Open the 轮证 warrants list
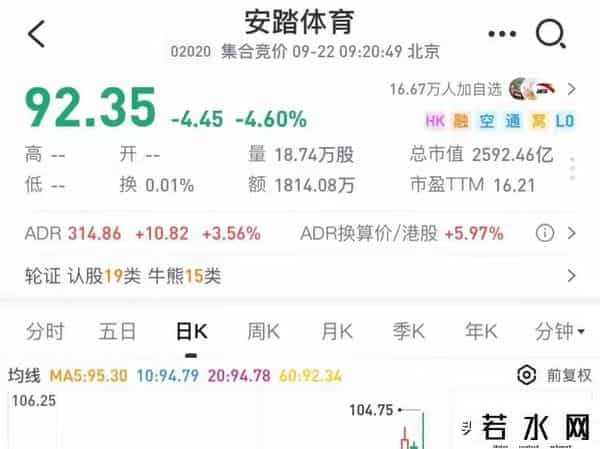 pyautogui.click(x=300, y=275)
